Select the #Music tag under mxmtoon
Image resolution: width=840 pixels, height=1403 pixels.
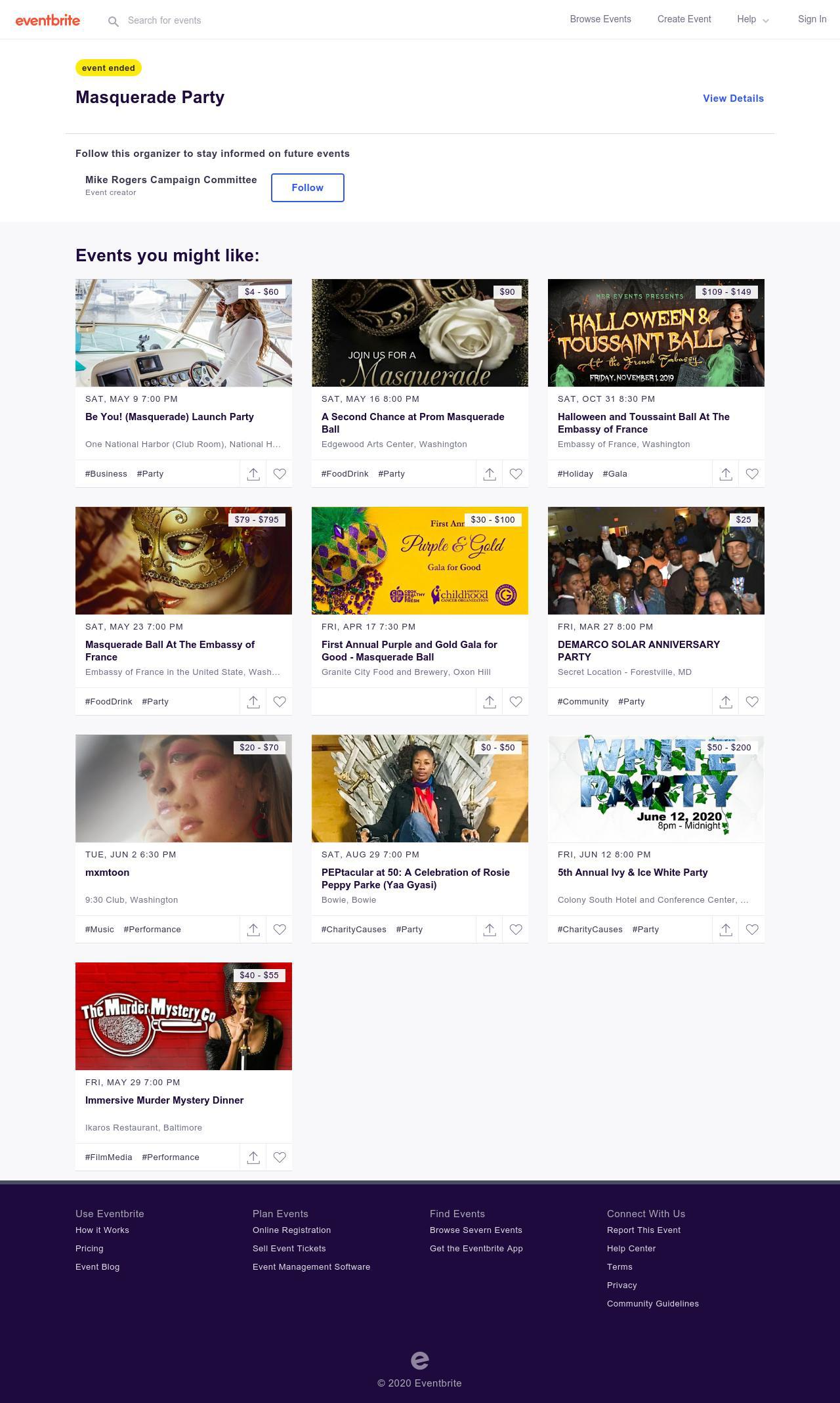point(100,930)
